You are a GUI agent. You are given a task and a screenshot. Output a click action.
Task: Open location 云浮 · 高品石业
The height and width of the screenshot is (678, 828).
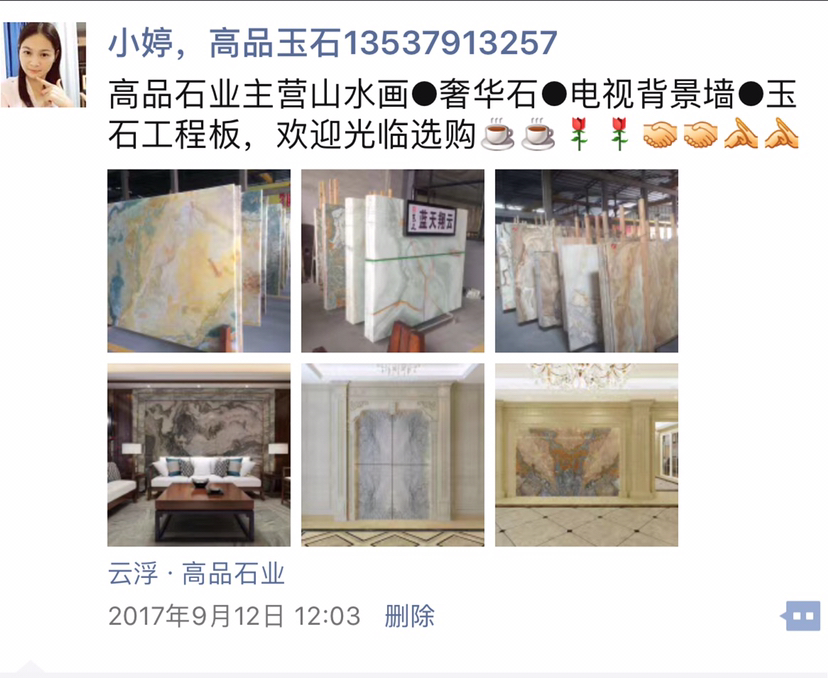[x=196, y=574]
